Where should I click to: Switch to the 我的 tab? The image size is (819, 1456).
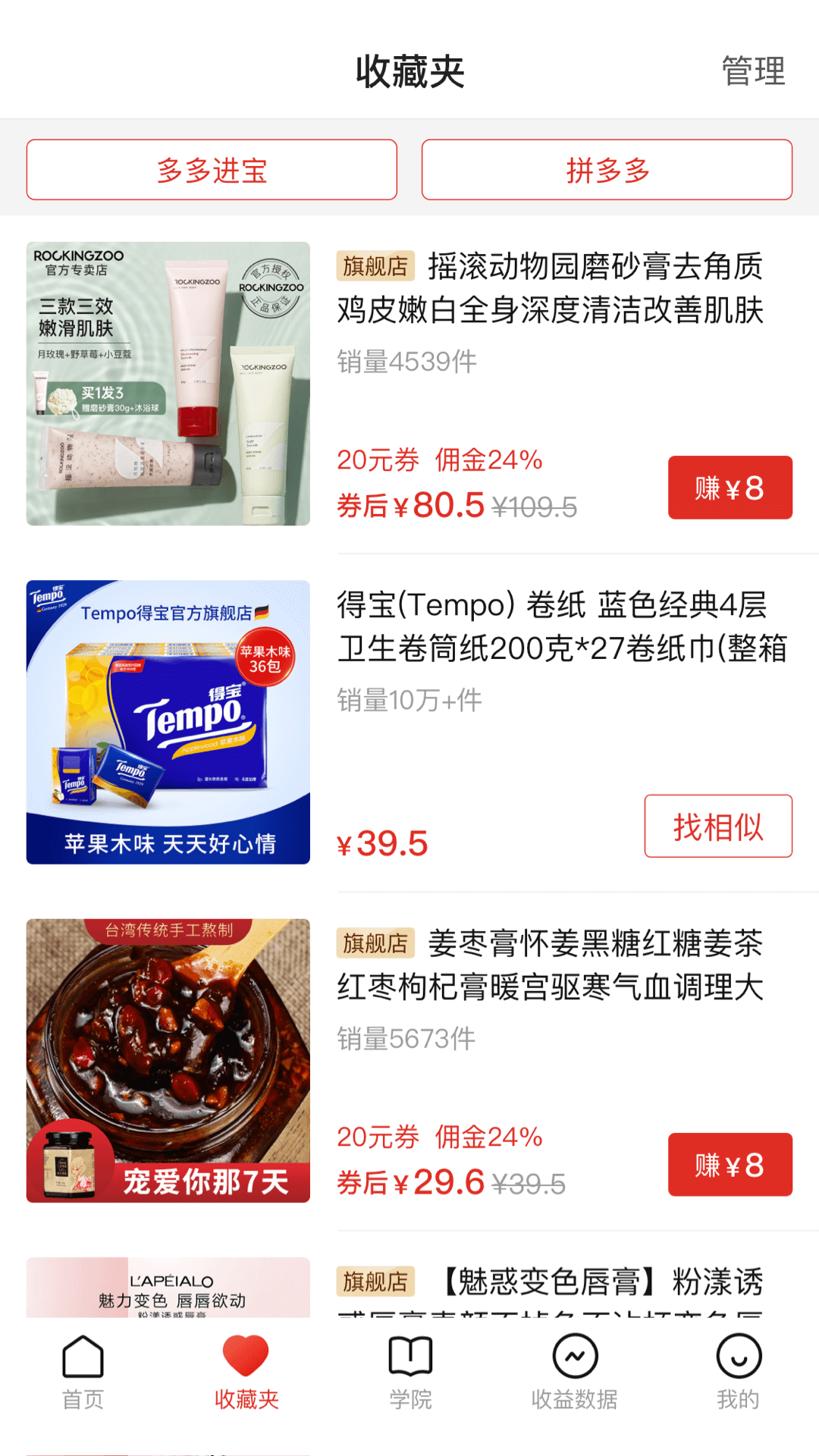738,1373
